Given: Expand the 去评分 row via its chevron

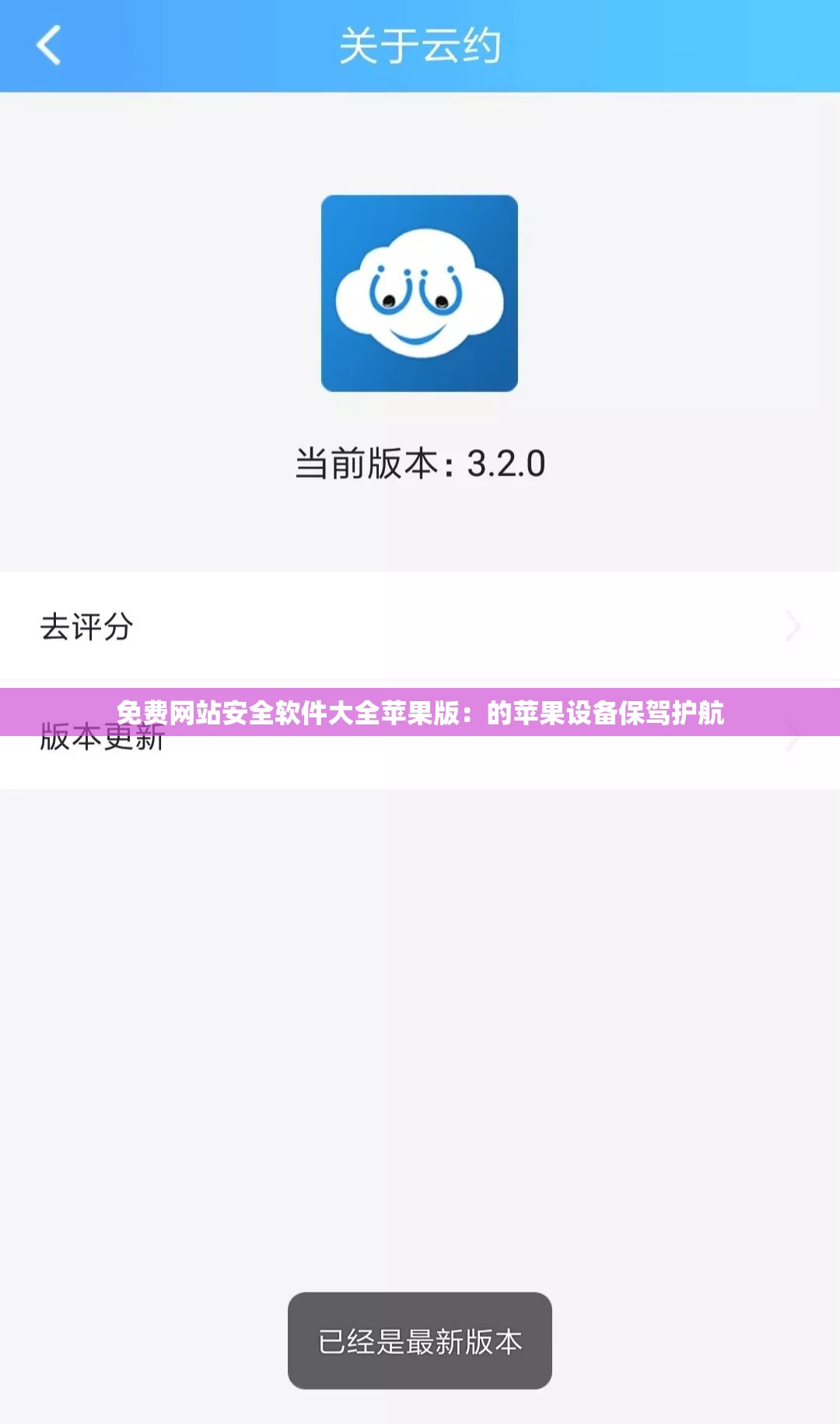Looking at the screenshot, I should click(794, 625).
